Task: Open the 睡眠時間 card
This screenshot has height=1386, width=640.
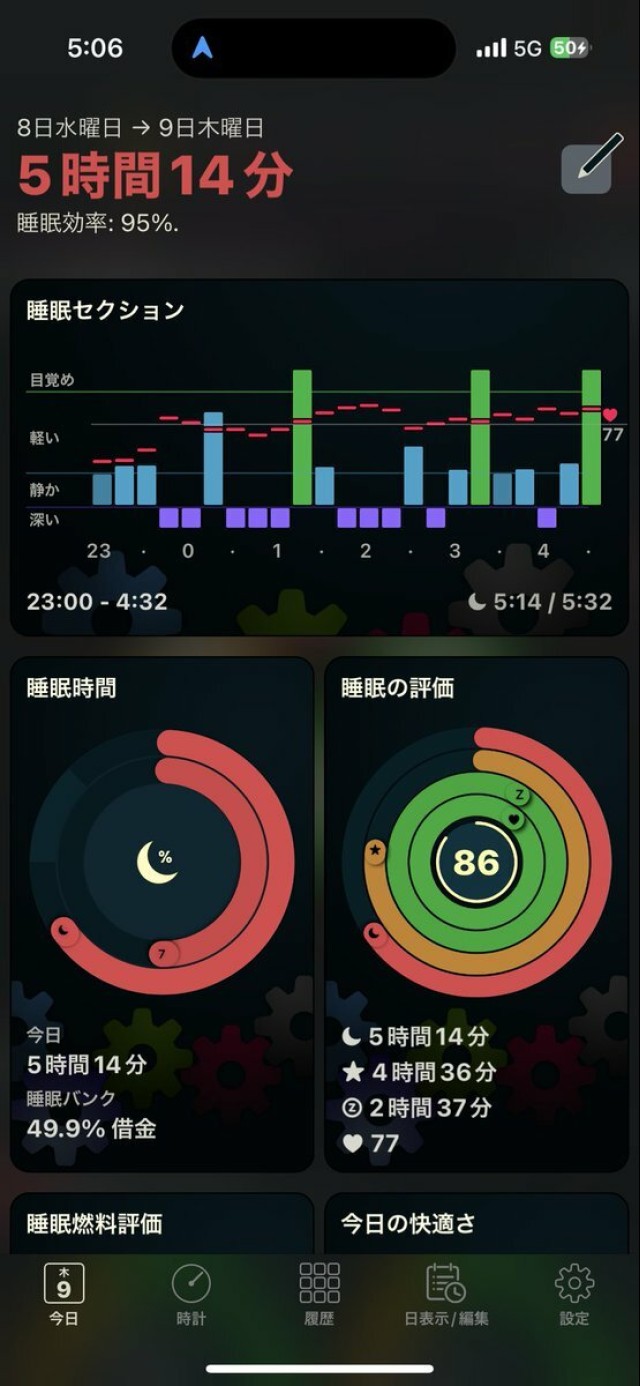Action: [x=162, y=913]
